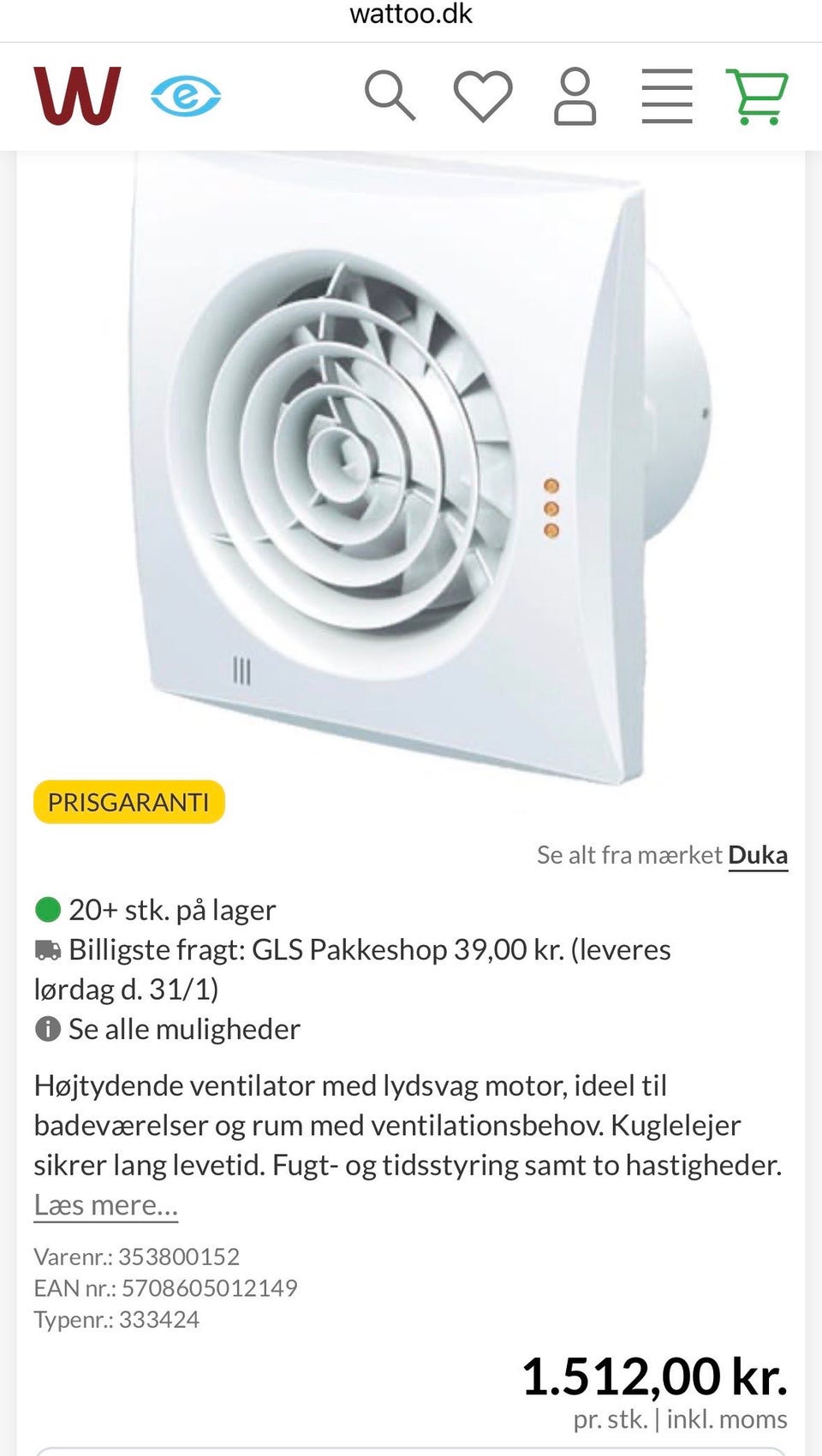
Task: Click the info icon beside Se alle muligheder
Action: pyautogui.click(x=47, y=1029)
